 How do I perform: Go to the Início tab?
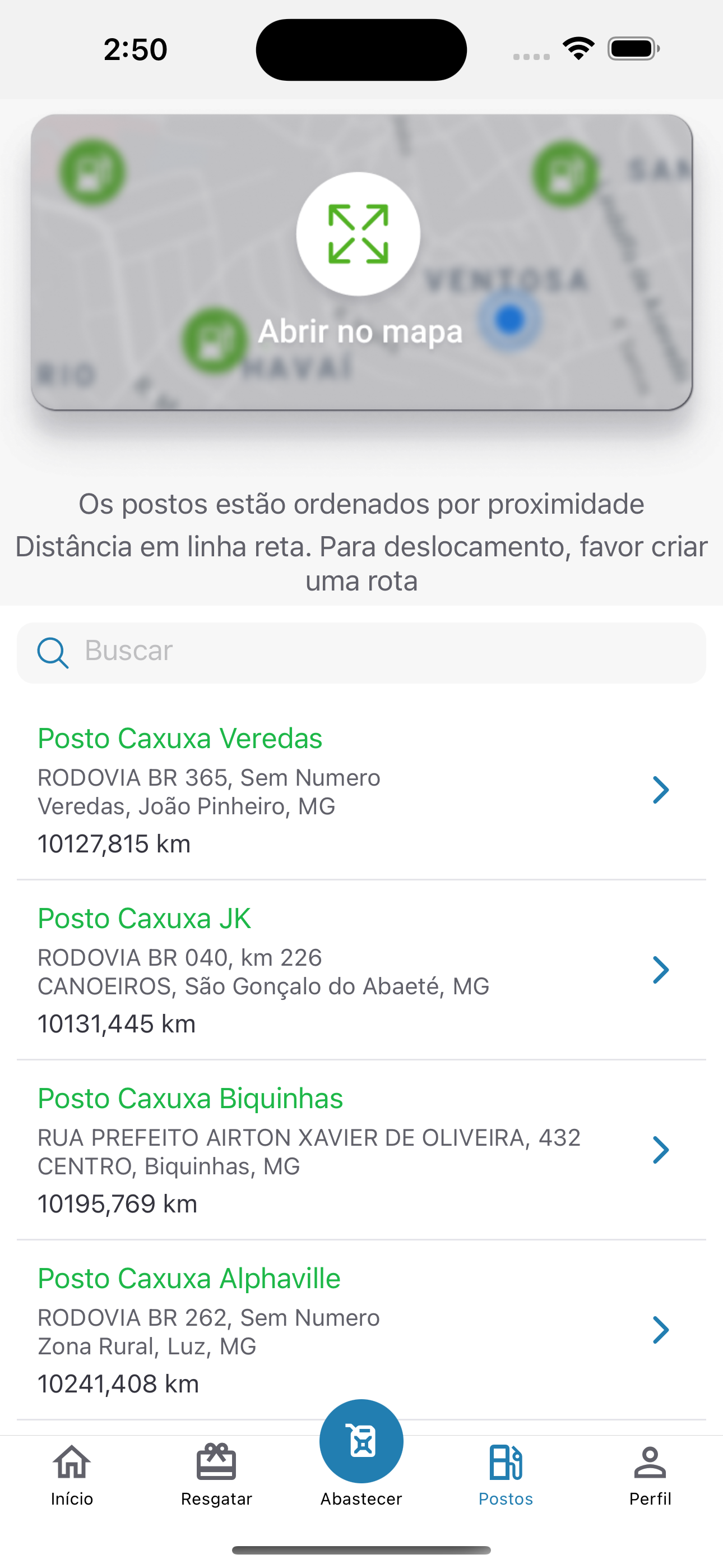(x=72, y=1475)
